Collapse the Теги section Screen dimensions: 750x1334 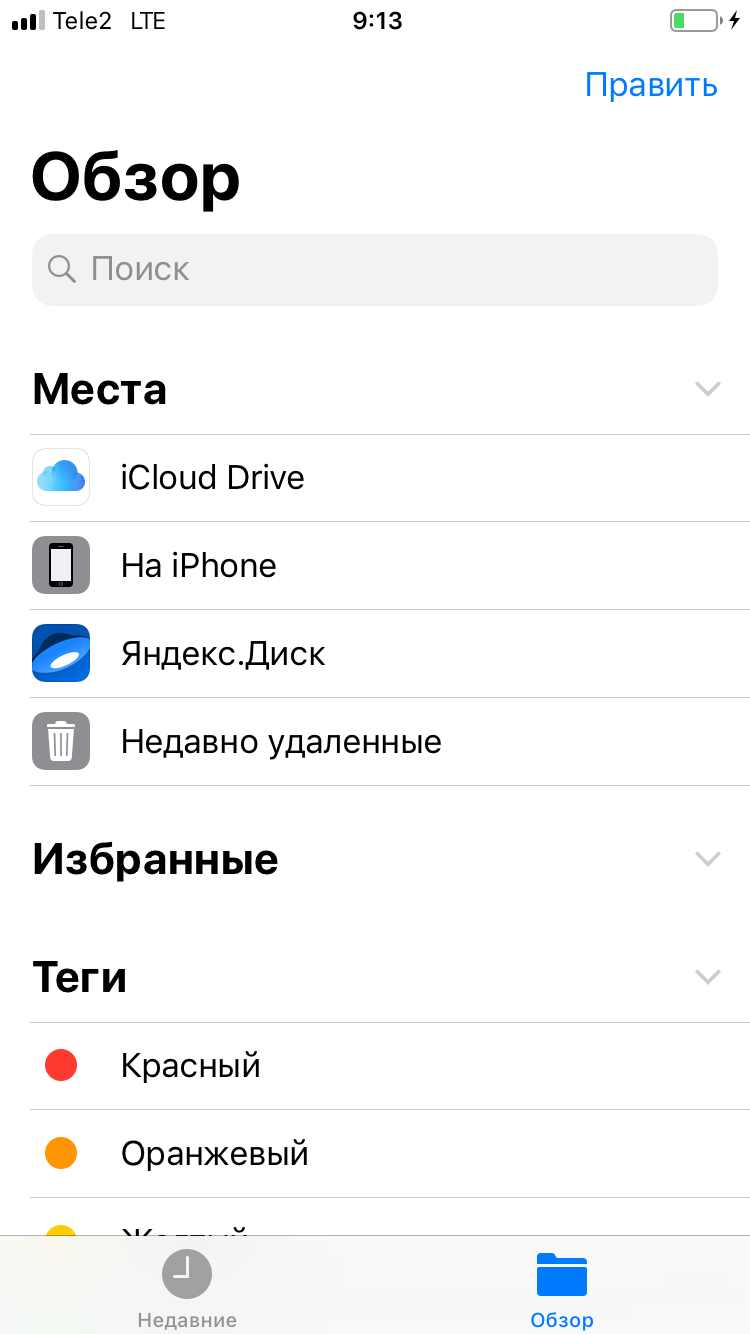point(707,977)
